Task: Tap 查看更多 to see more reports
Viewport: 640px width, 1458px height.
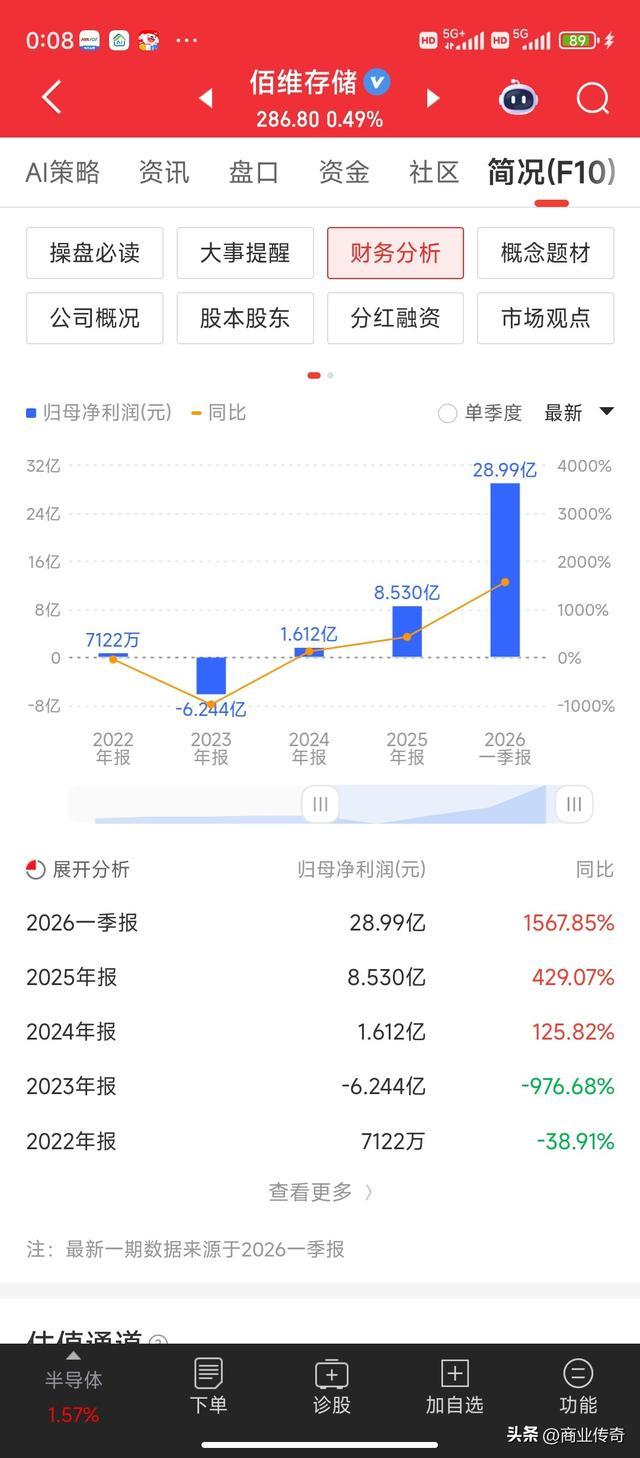Action: click(320, 1192)
